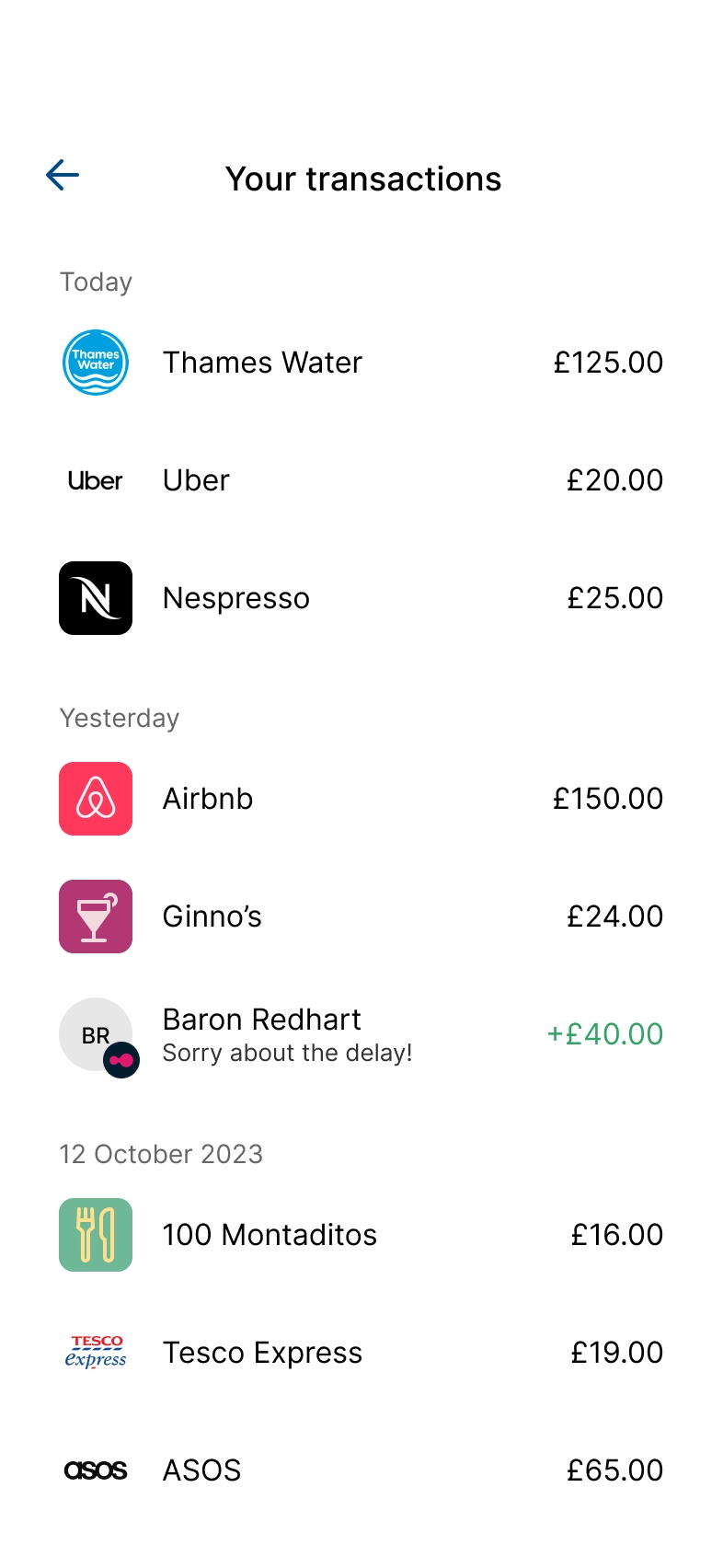This screenshot has width=723, height=1568.
Task: View the payment from Baron Redhart
Action: coord(361,1034)
